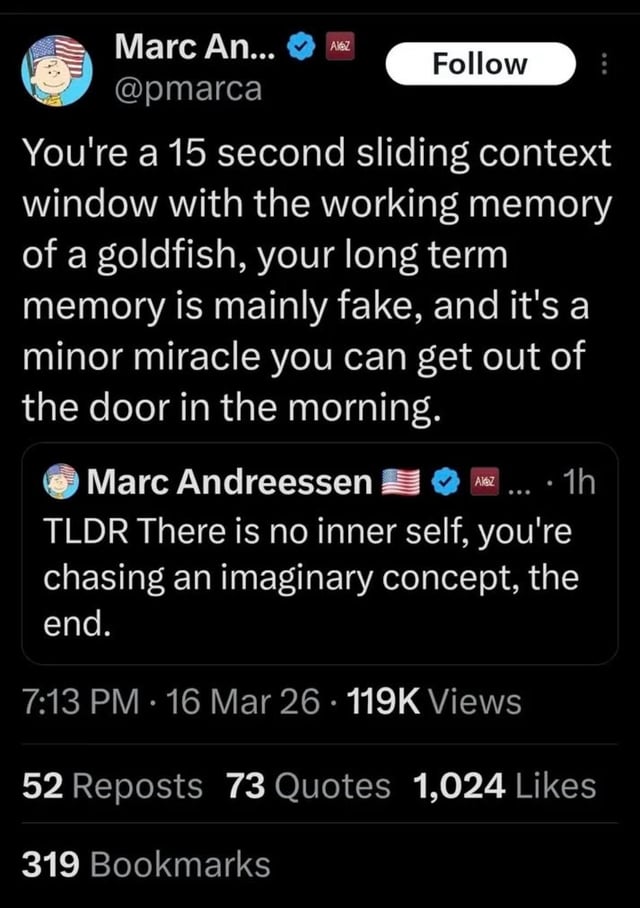Open the post's overflow menu
This screenshot has width=640, height=908.
pyautogui.click(x=603, y=65)
